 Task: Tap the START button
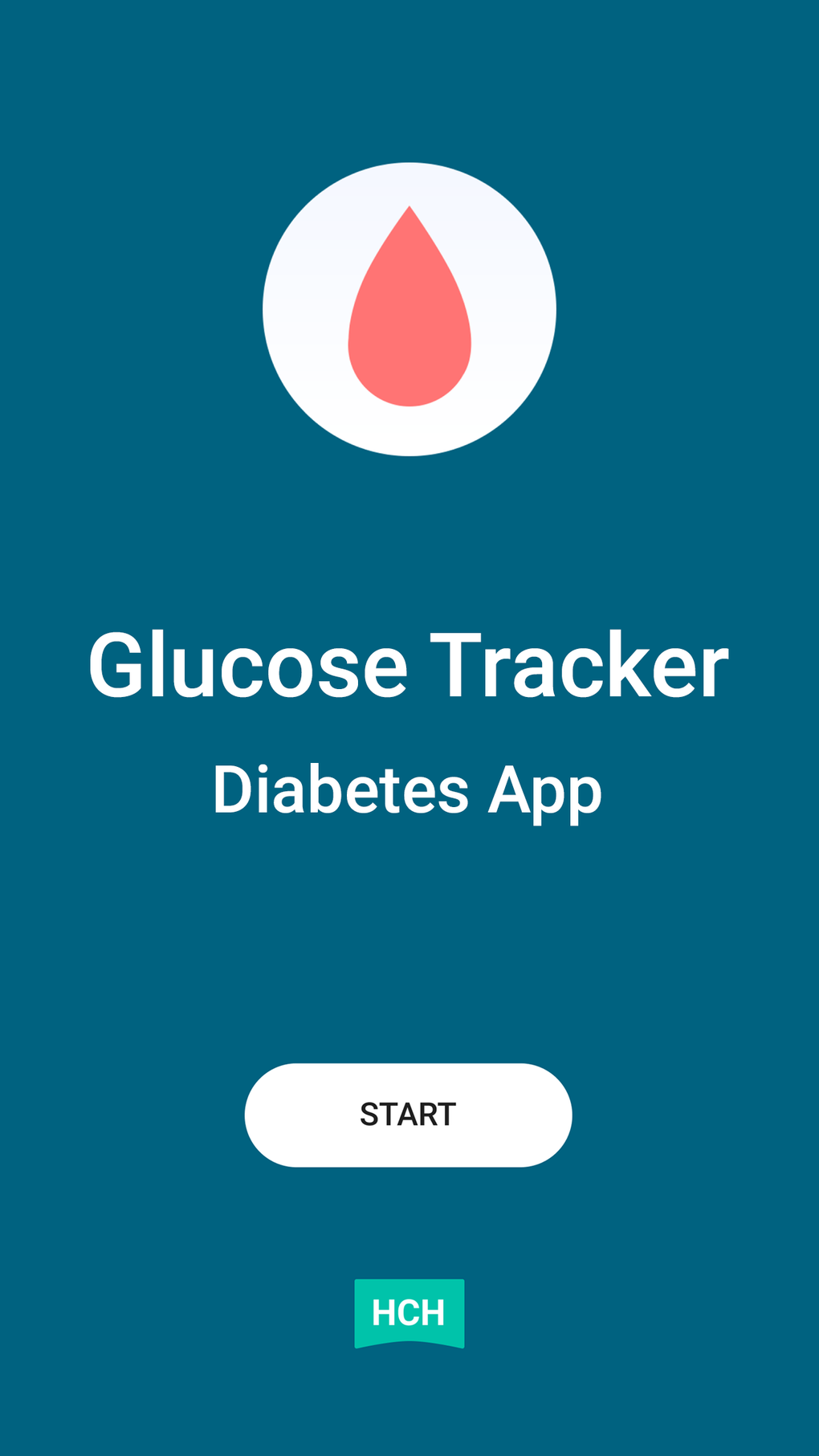pyautogui.click(x=408, y=1115)
